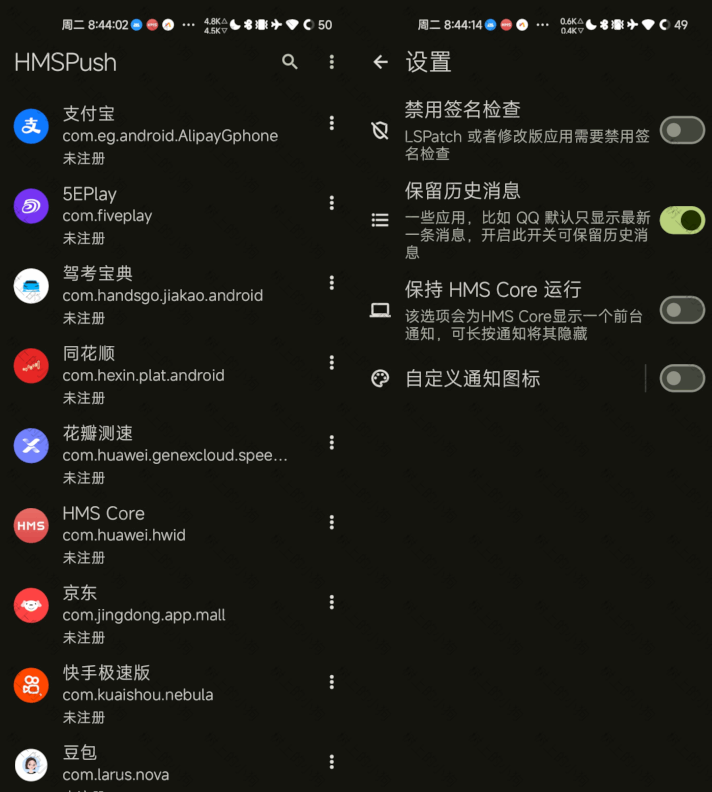Open 自定义通知图标 settings
Image resolution: width=712 pixels, height=792 pixels.
[x=472, y=378]
